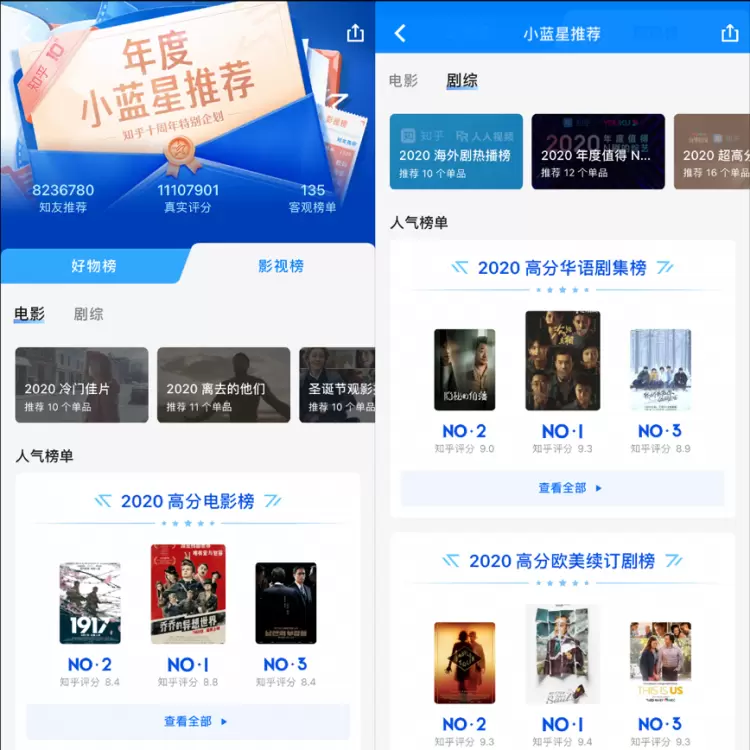750x750 pixels.
Task: Open the 2020 海外剧热播榜 card
Action: 456,151
